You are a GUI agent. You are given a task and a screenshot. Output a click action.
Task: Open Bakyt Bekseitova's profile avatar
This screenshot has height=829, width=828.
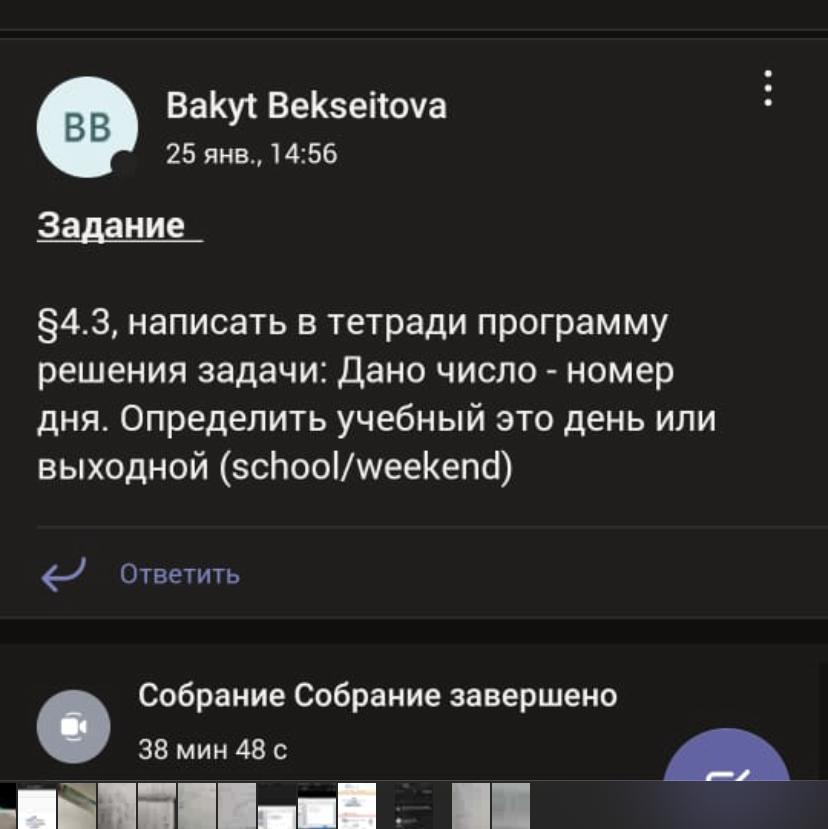click(86, 127)
